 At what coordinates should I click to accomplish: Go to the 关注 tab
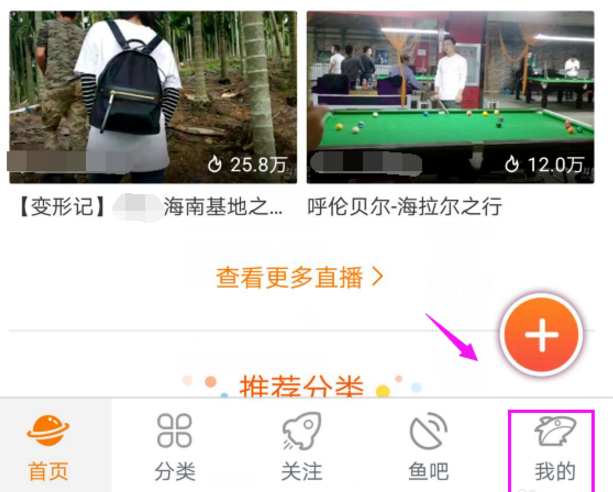(301, 447)
